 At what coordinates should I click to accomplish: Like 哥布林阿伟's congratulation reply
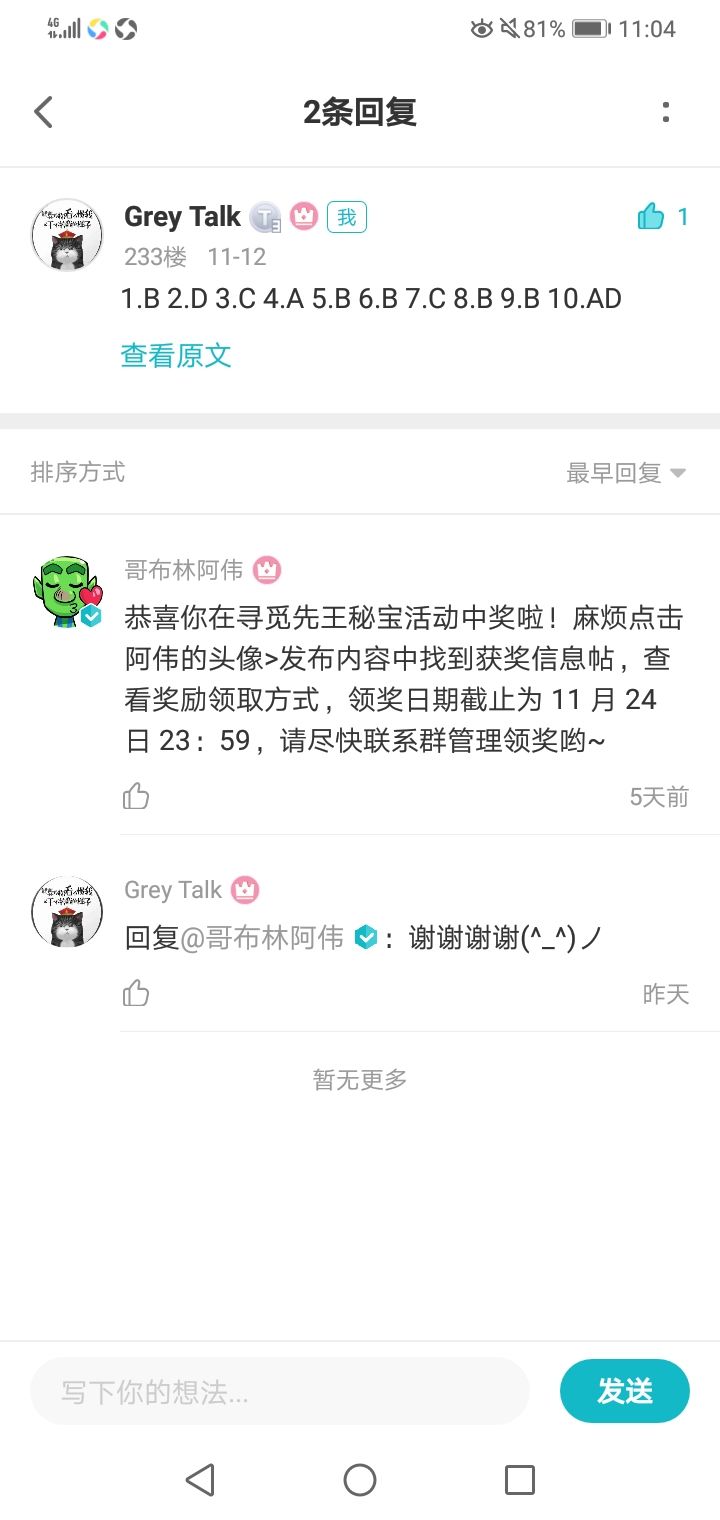point(136,795)
